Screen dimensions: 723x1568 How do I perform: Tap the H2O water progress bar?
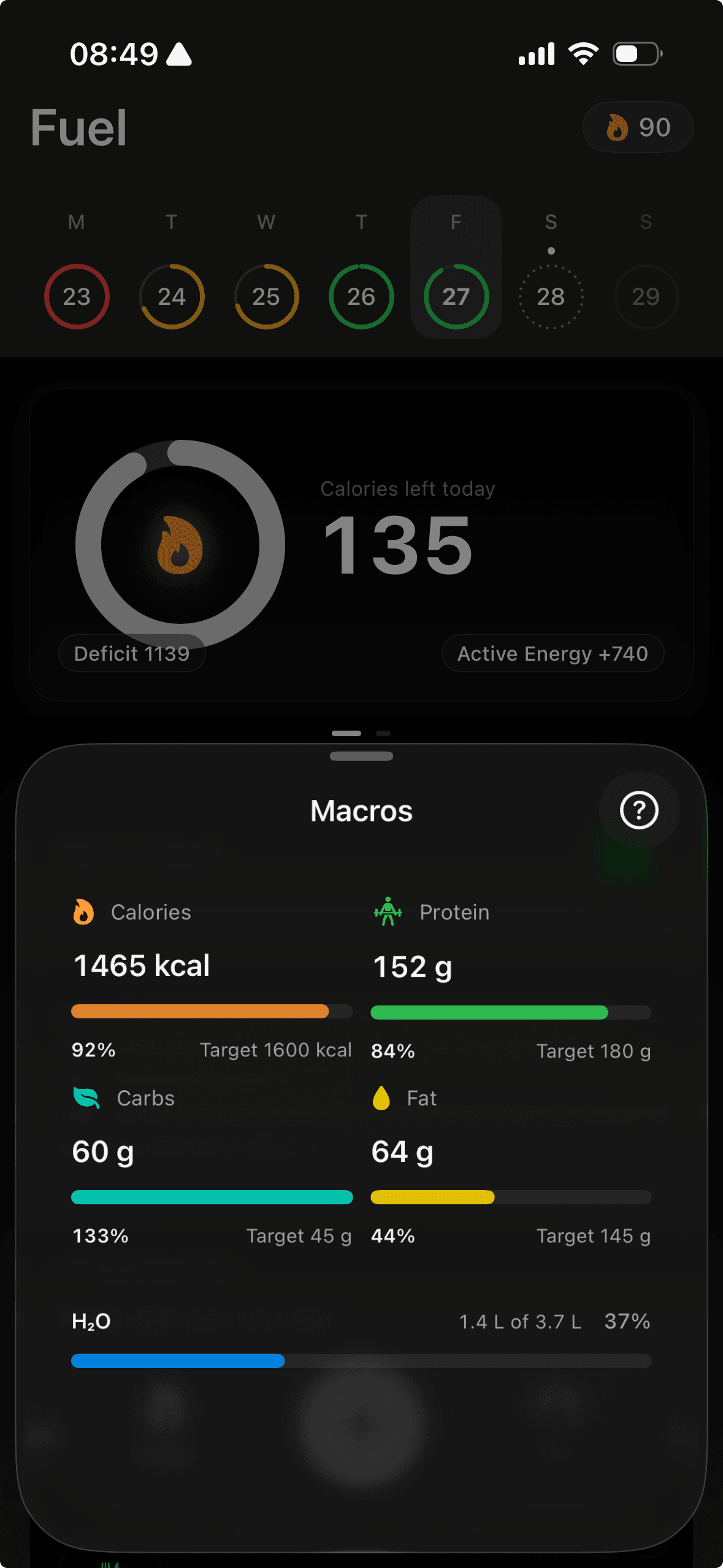pos(362,1361)
